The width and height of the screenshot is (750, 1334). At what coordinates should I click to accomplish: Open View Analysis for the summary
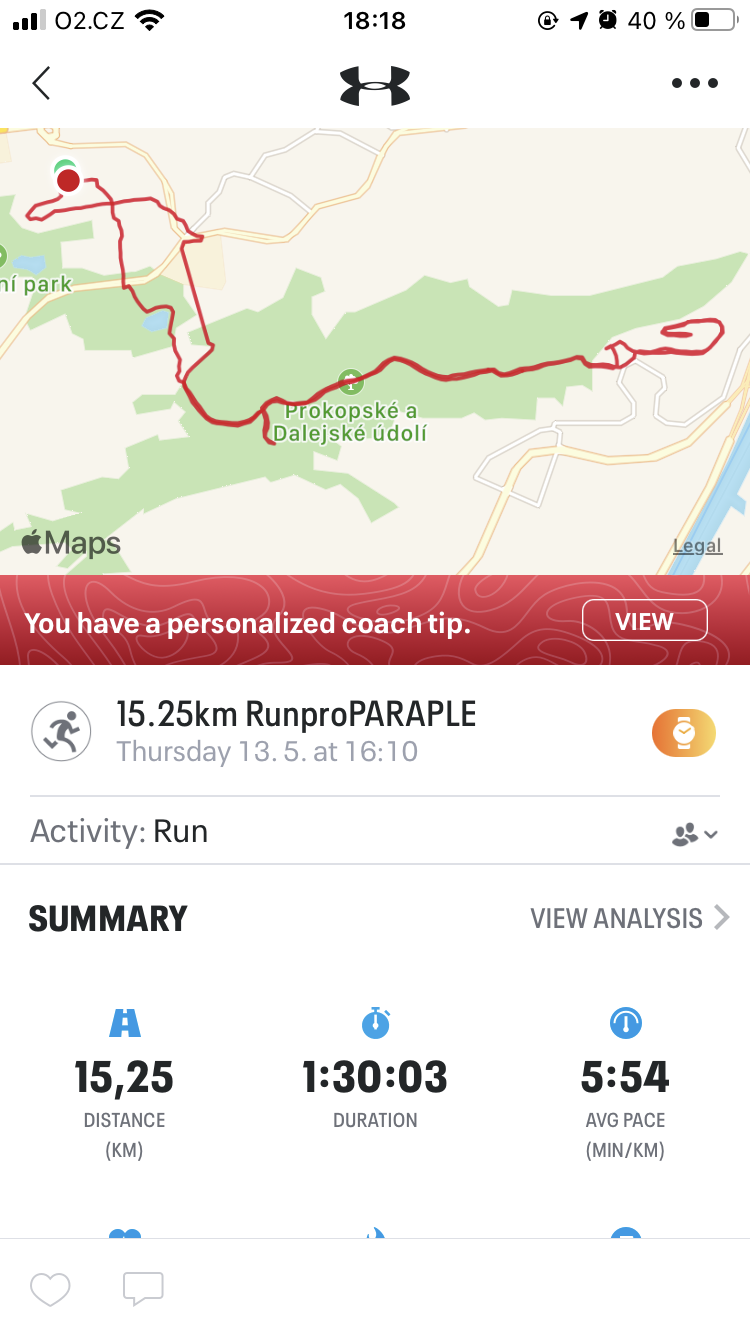630,918
